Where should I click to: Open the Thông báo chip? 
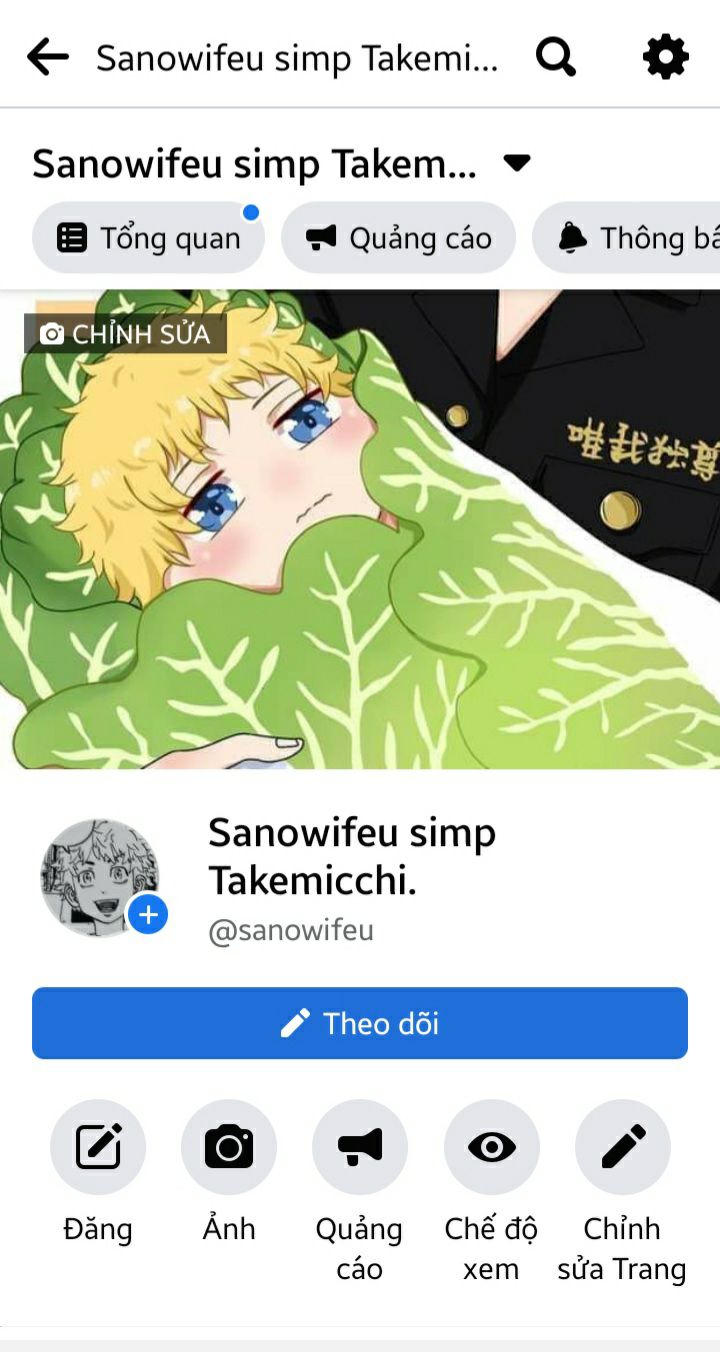[626, 238]
